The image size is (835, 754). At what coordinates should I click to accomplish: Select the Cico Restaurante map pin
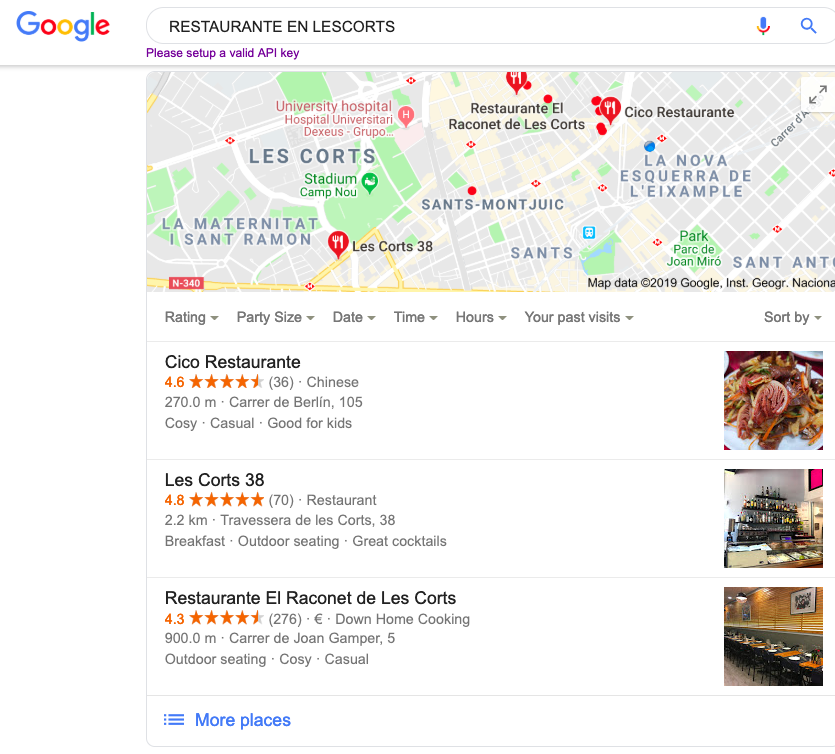pos(609,109)
